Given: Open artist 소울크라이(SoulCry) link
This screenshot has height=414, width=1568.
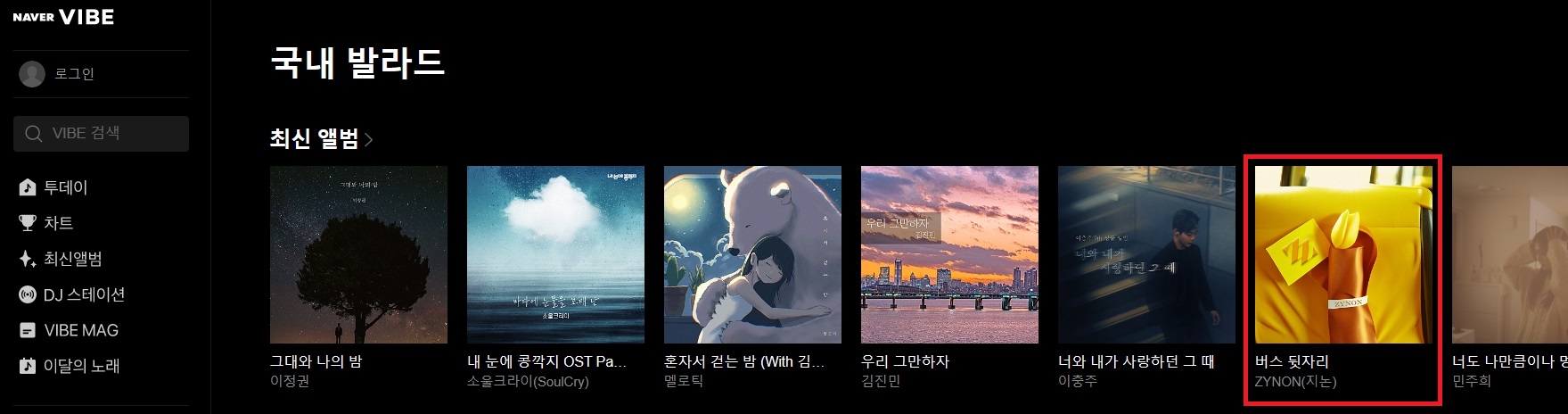Looking at the screenshot, I should pos(528,381).
